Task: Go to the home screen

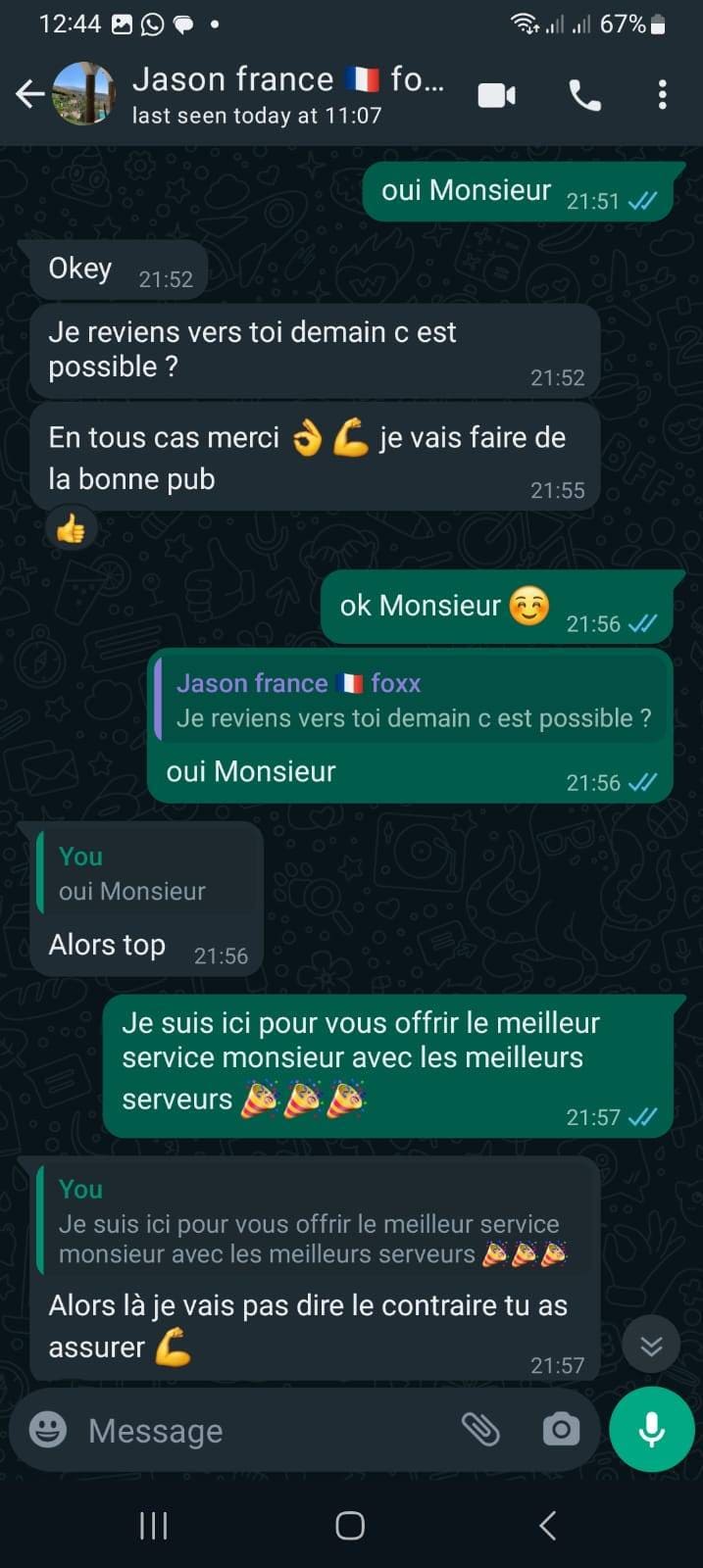Action: click(350, 1525)
